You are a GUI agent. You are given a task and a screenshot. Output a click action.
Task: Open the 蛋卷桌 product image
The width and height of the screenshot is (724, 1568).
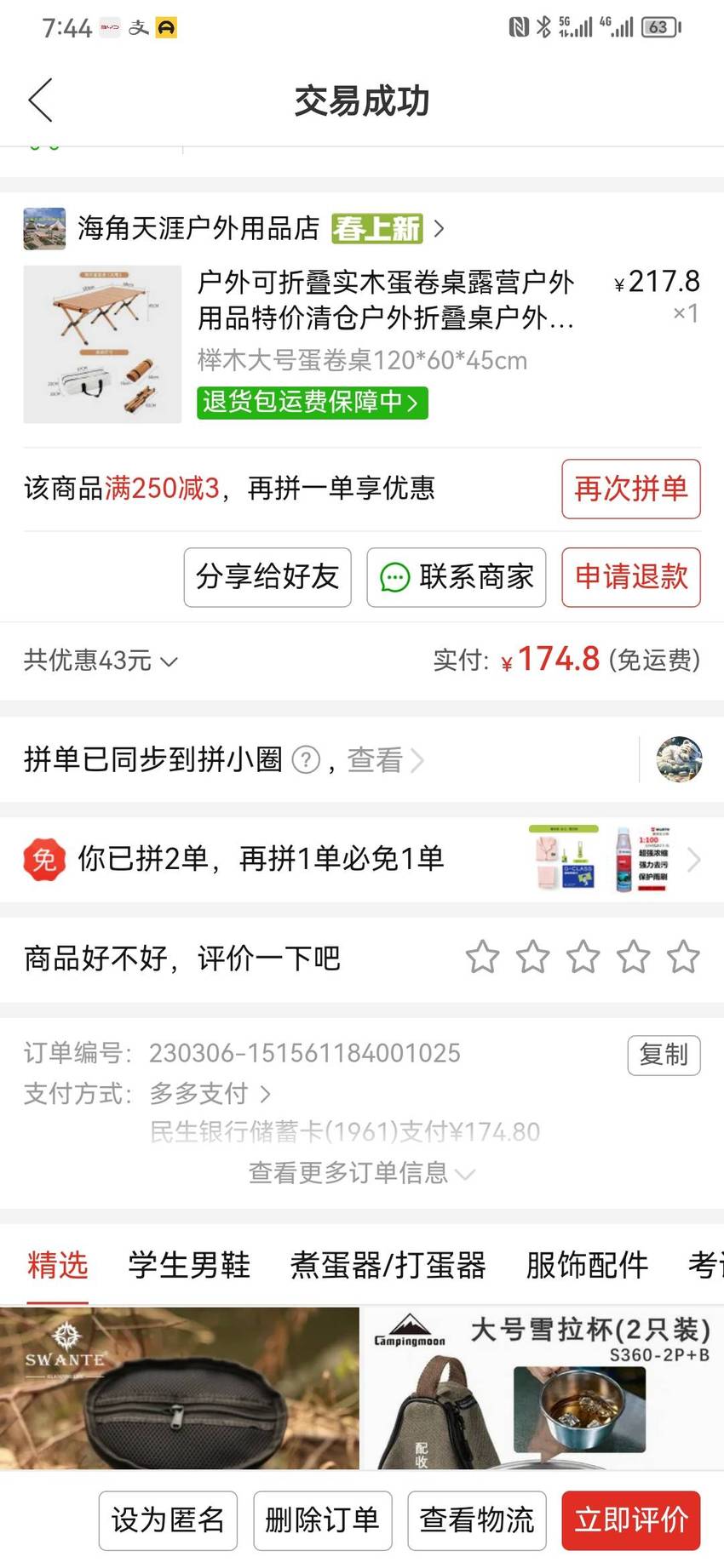click(x=102, y=344)
